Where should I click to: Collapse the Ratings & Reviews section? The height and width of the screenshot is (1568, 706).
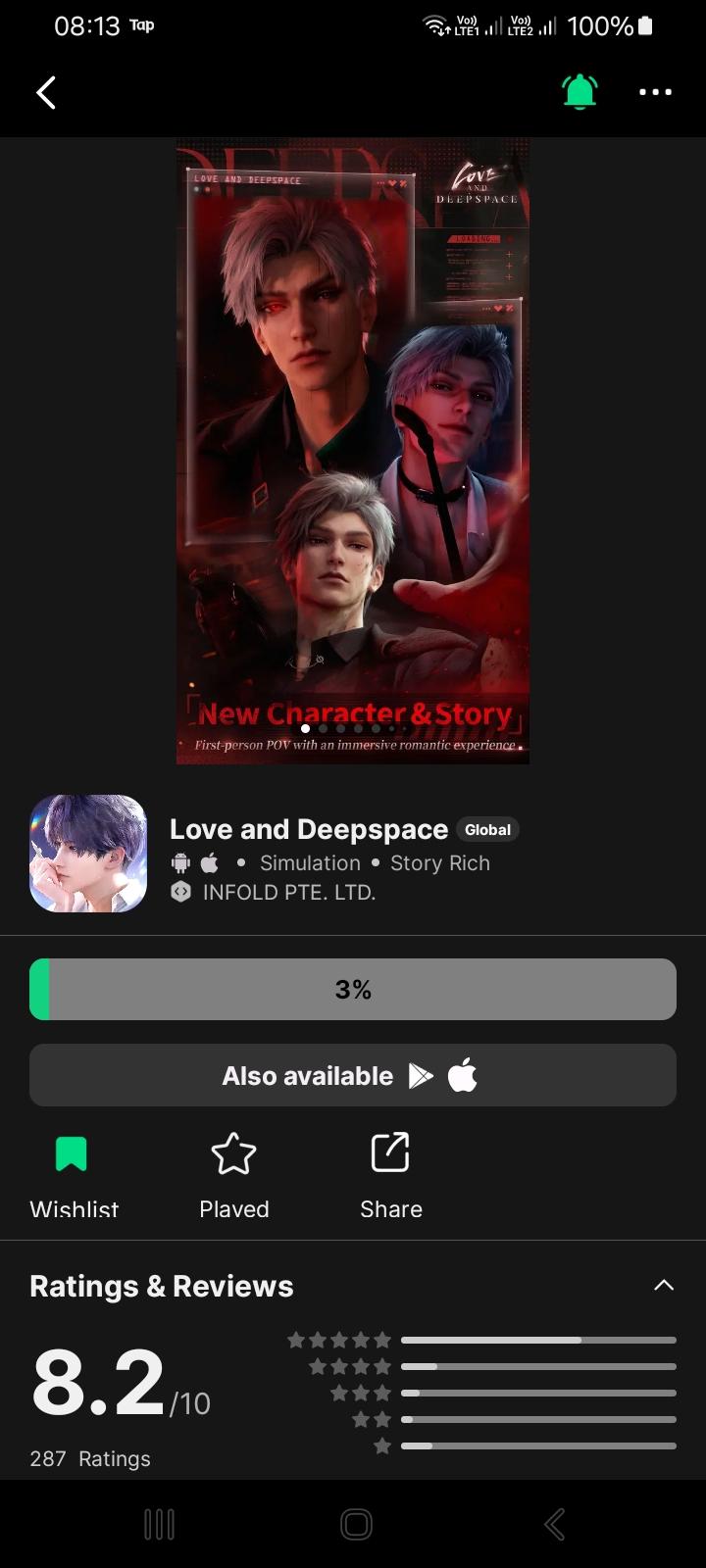(x=664, y=1286)
